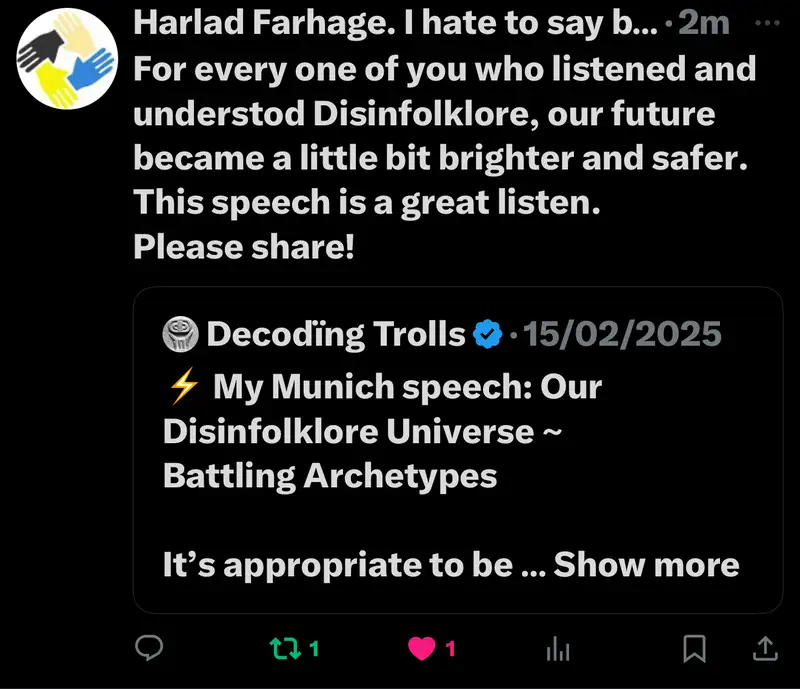Unlike the post via the heart
Screen dimensions: 800x689
click(422, 649)
